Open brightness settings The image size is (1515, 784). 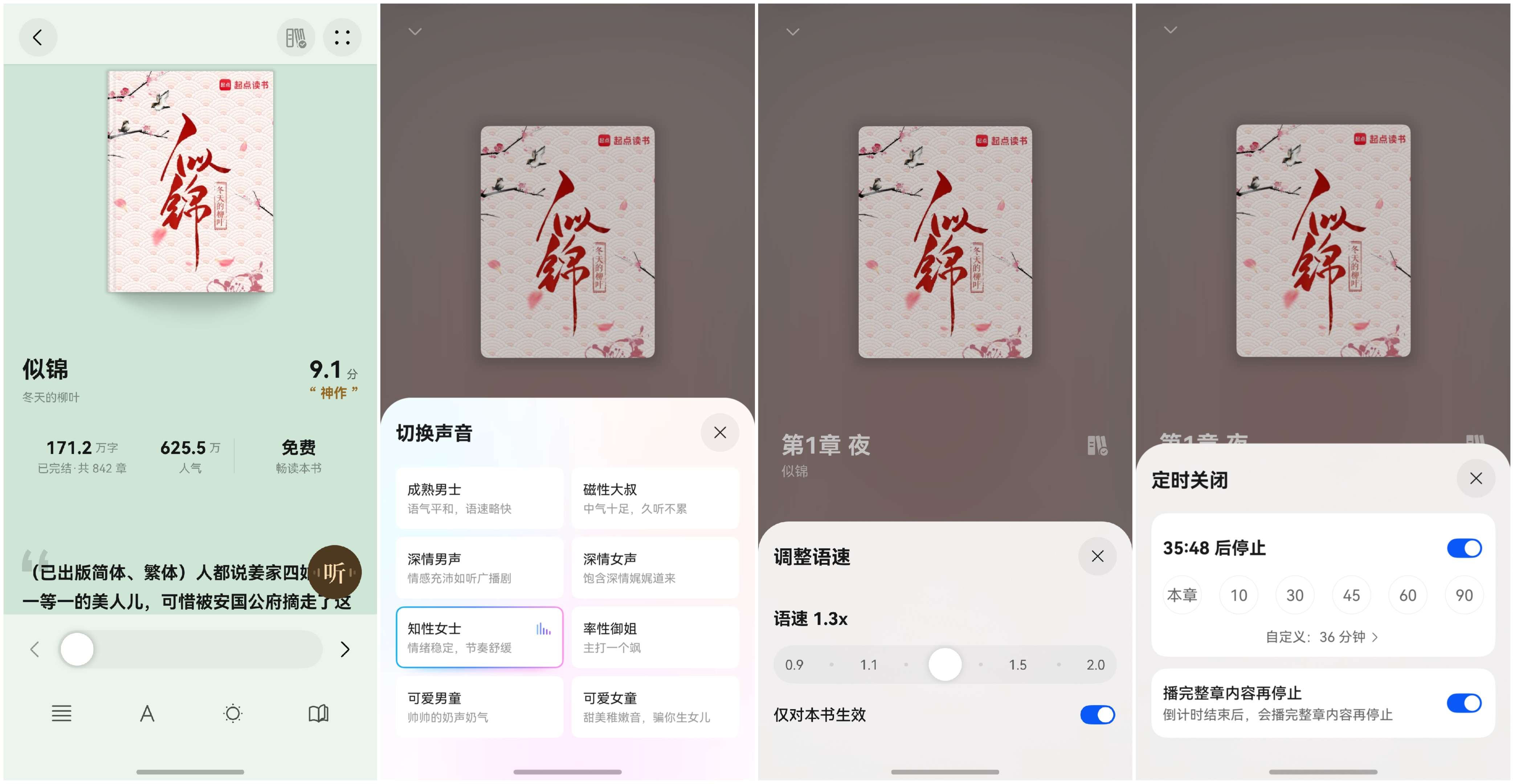[x=233, y=714]
